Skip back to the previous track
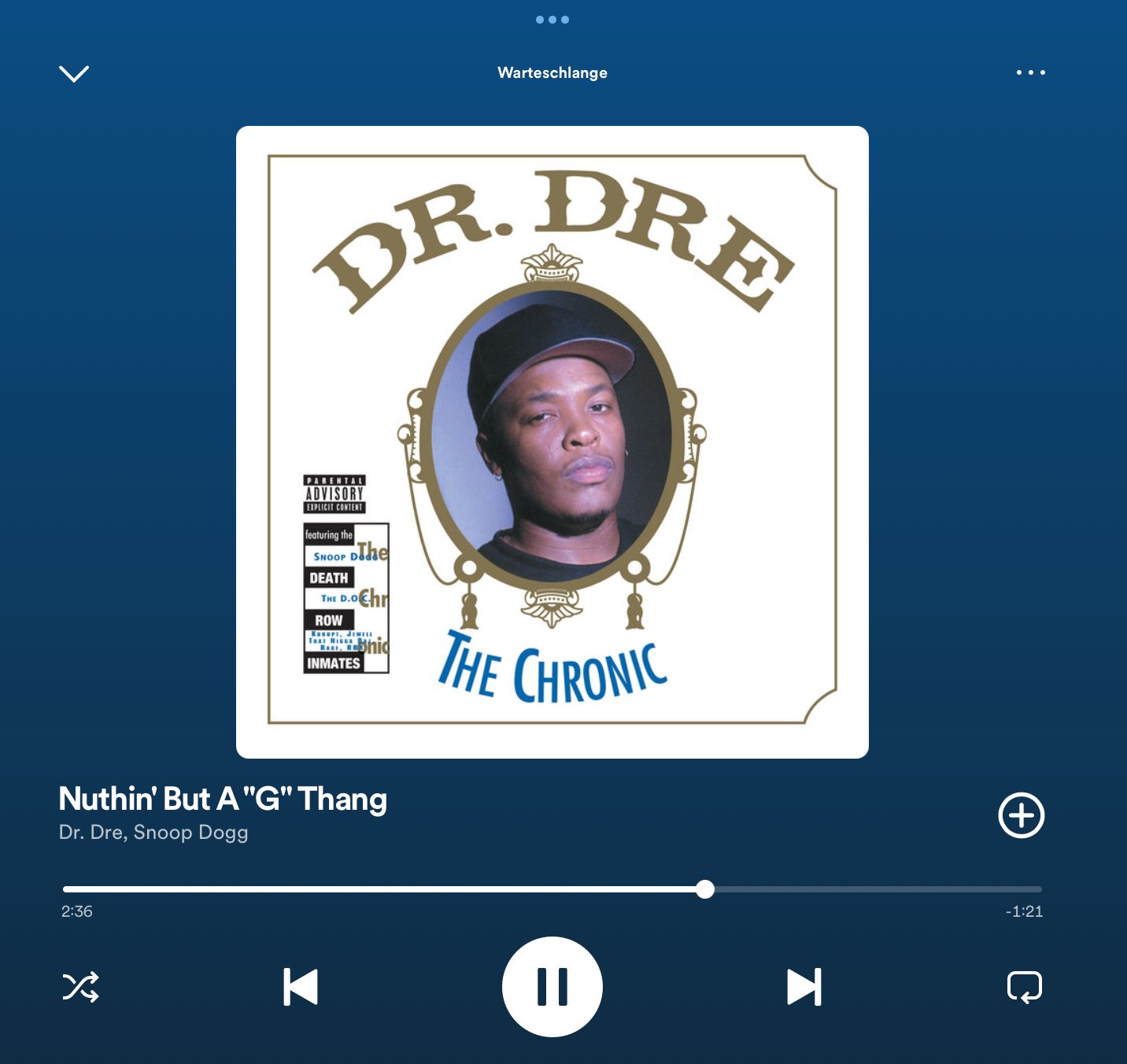 [x=301, y=987]
